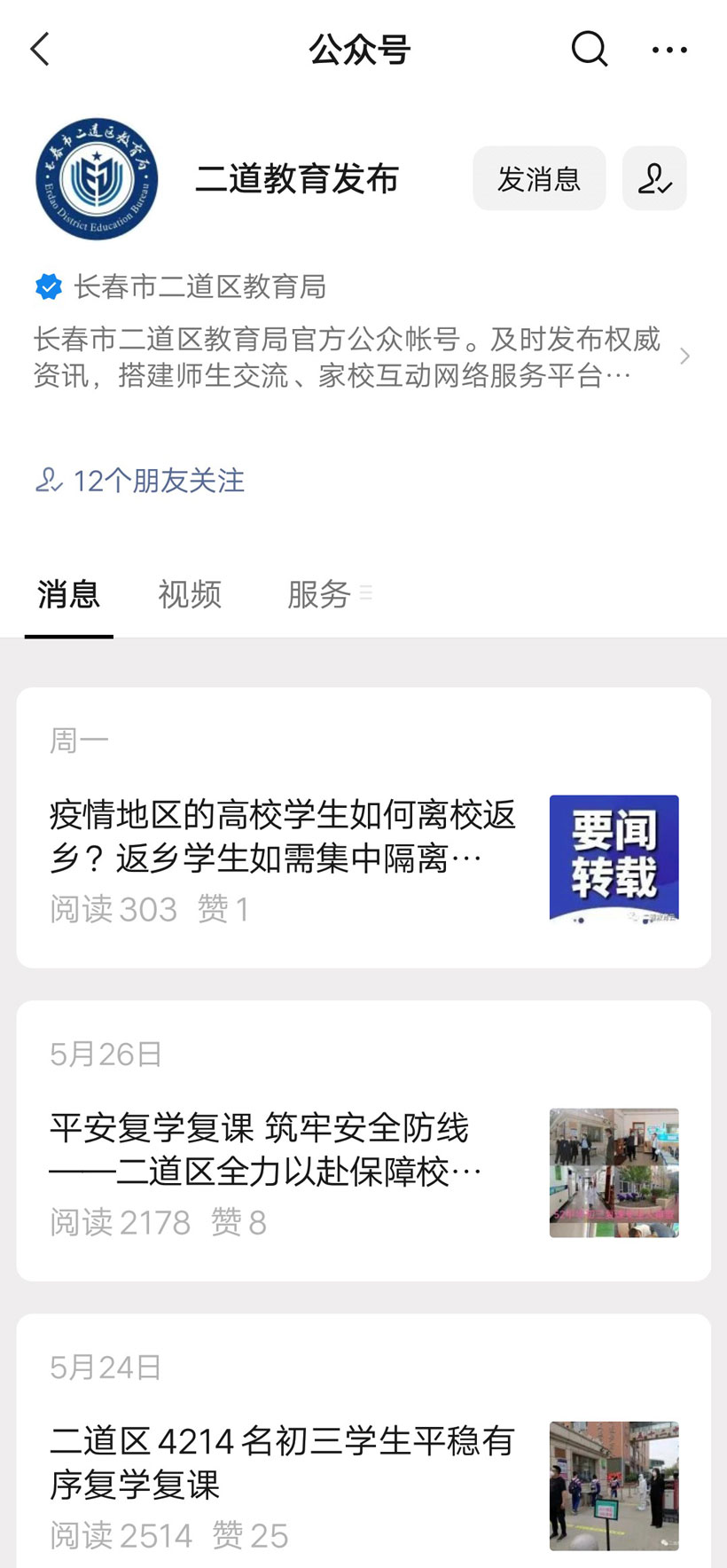Tap the 二道教育发布 account avatar
The height and width of the screenshot is (1568, 727).
97,179
